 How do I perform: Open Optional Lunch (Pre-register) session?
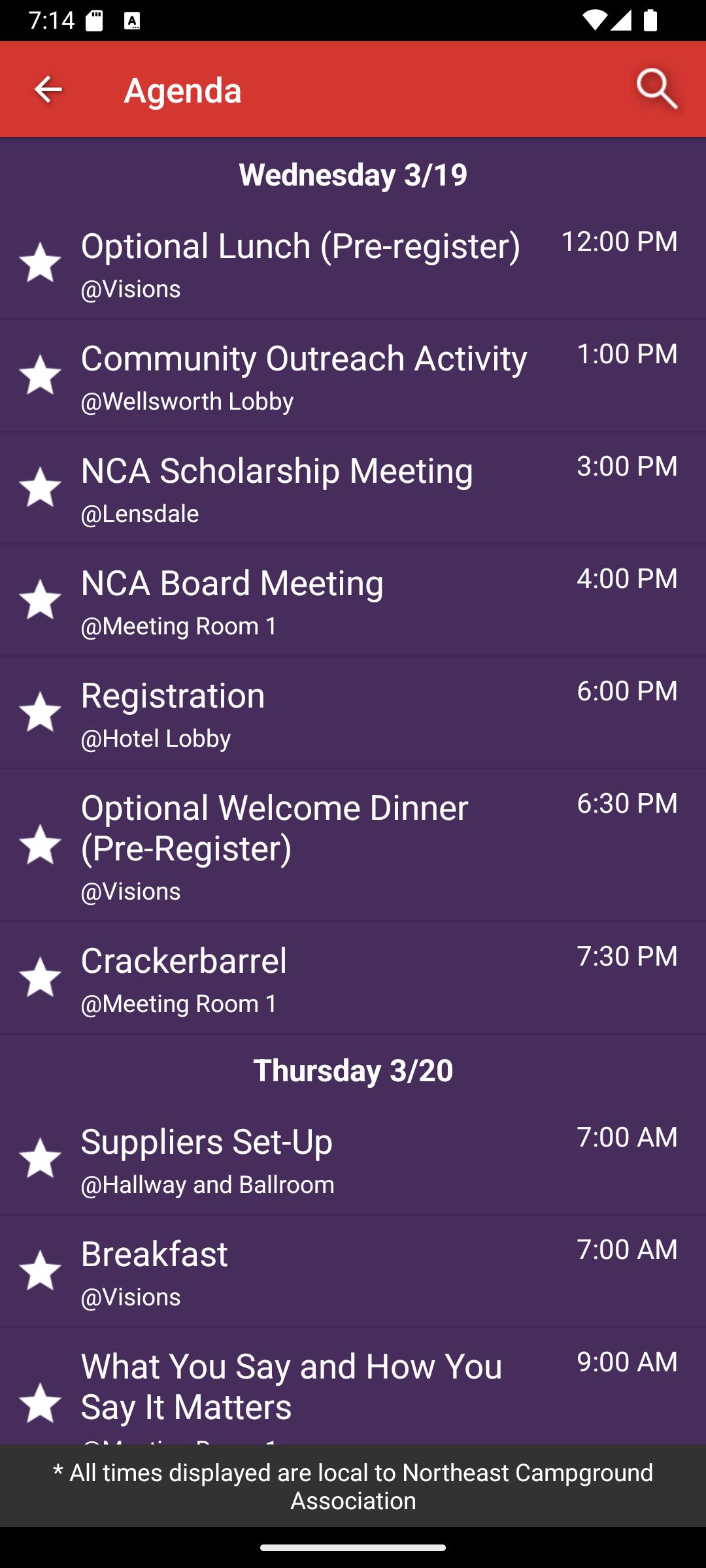coord(353,263)
